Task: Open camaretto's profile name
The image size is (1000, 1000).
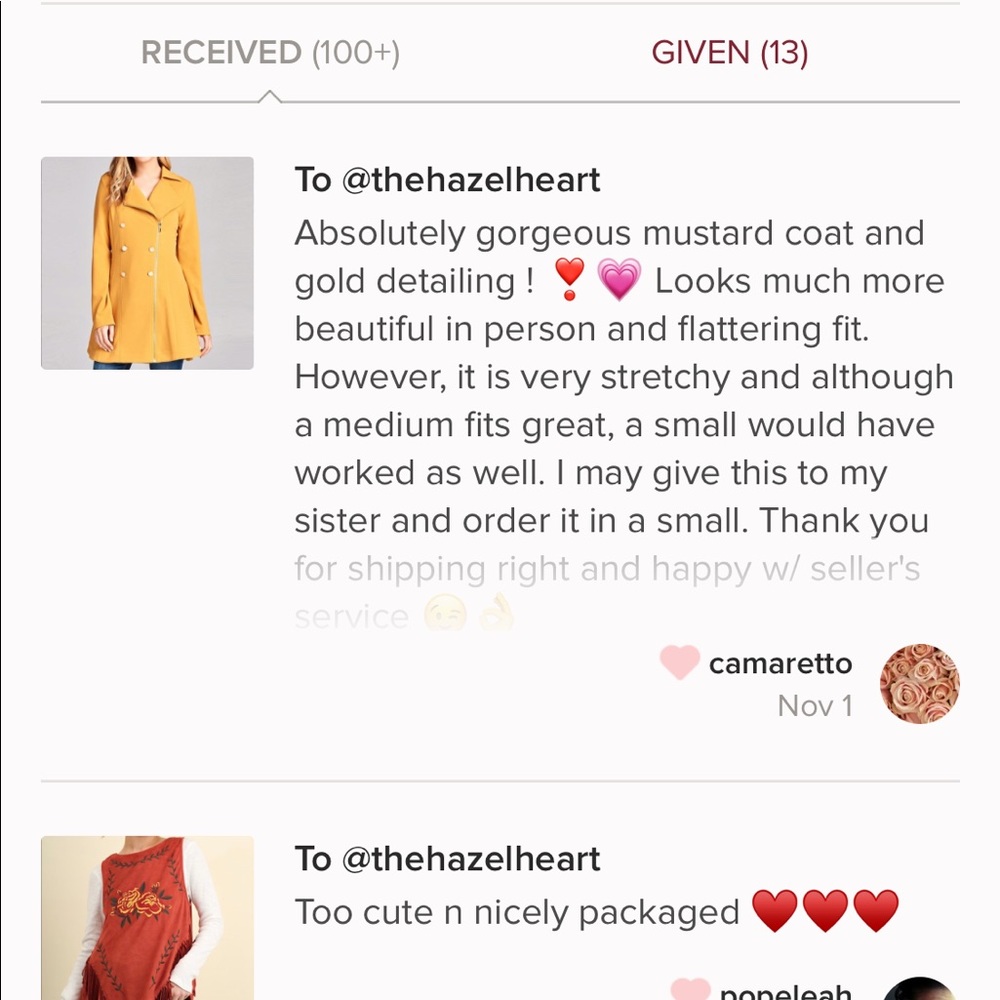Action: pos(780,664)
